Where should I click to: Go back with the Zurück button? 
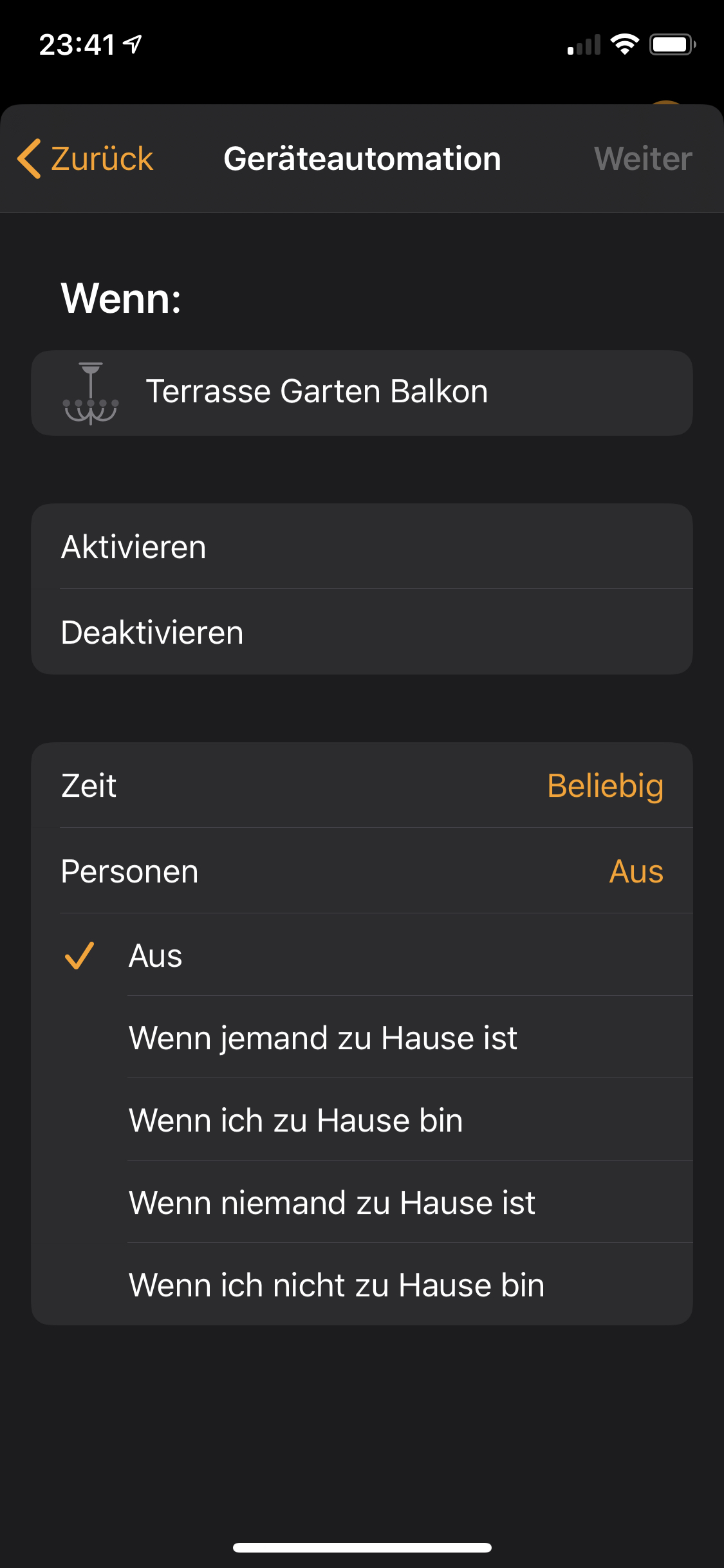coord(86,159)
